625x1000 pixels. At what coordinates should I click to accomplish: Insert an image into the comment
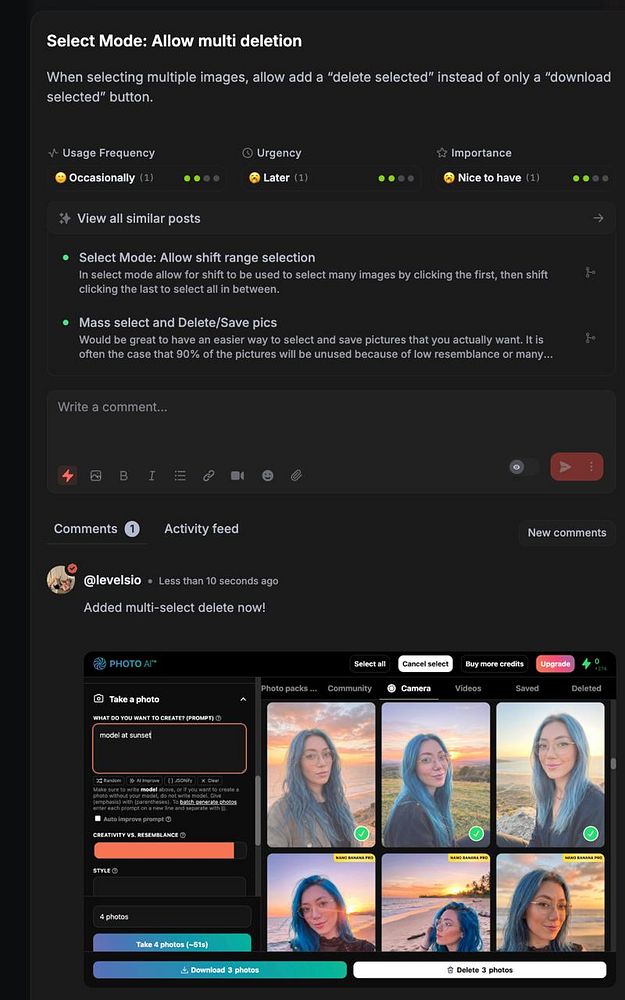coord(96,476)
